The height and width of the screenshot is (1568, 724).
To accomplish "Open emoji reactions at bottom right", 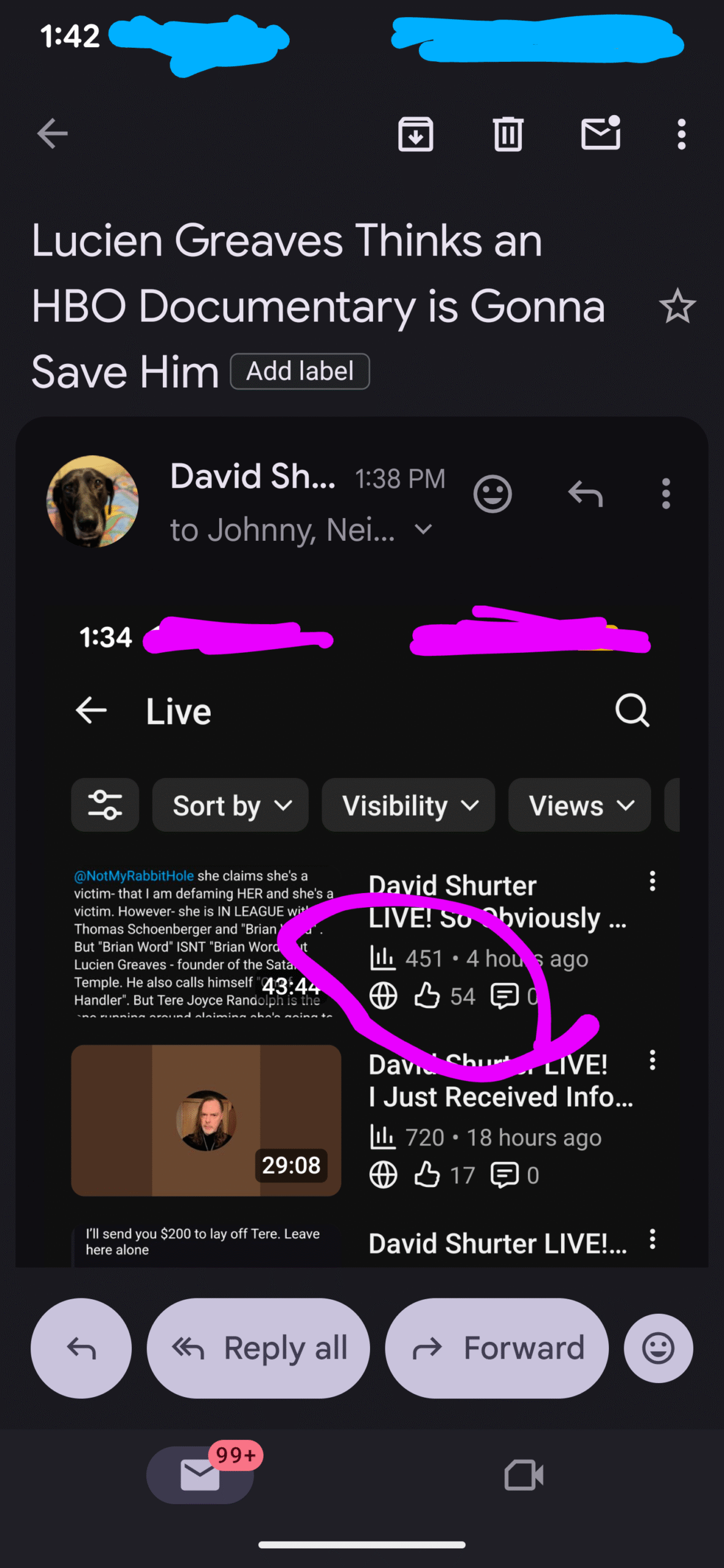I will (x=658, y=1348).
